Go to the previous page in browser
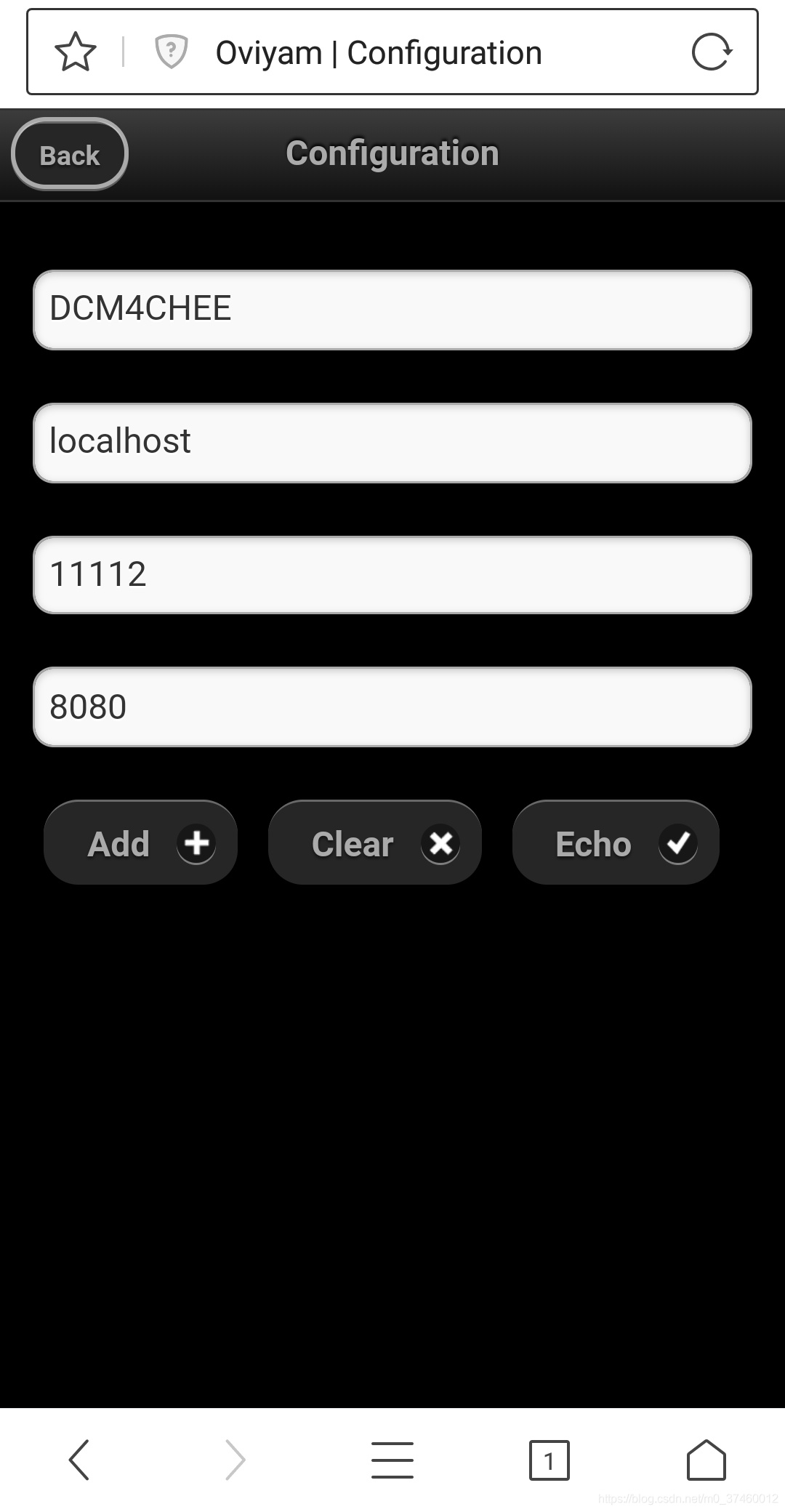The height and width of the screenshot is (1512, 785). (x=78, y=1460)
